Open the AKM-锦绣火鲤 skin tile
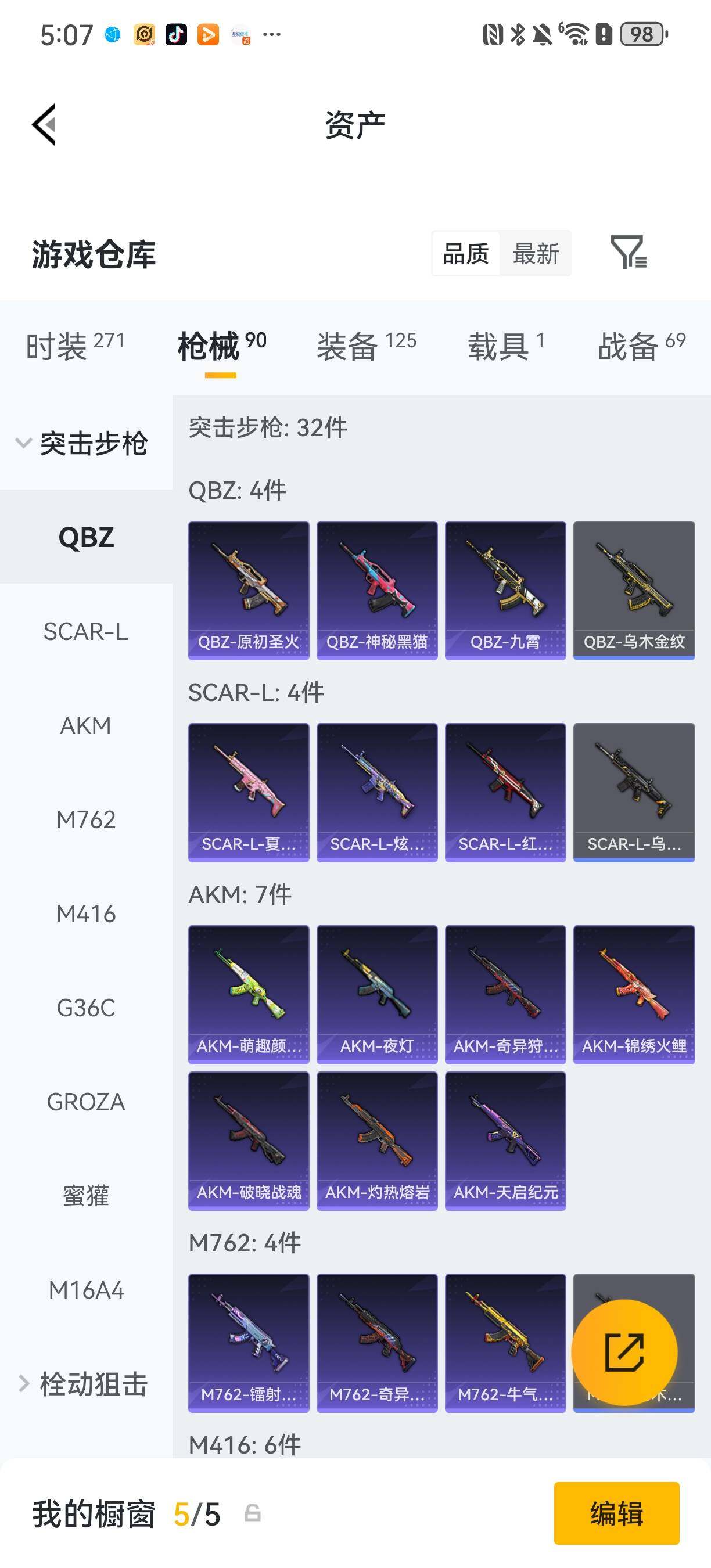 [x=634, y=995]
